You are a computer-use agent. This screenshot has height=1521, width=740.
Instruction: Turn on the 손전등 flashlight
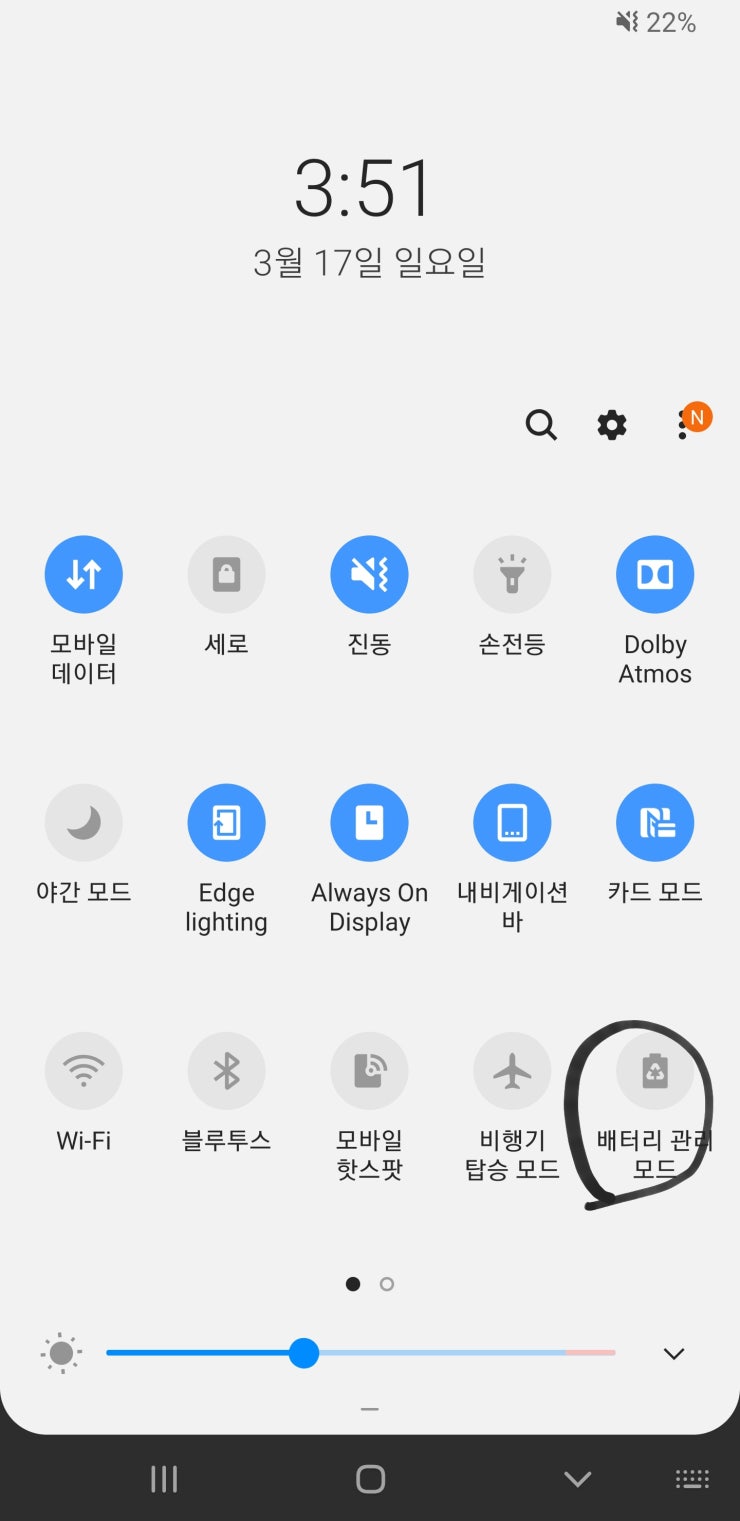pos(512,574)
